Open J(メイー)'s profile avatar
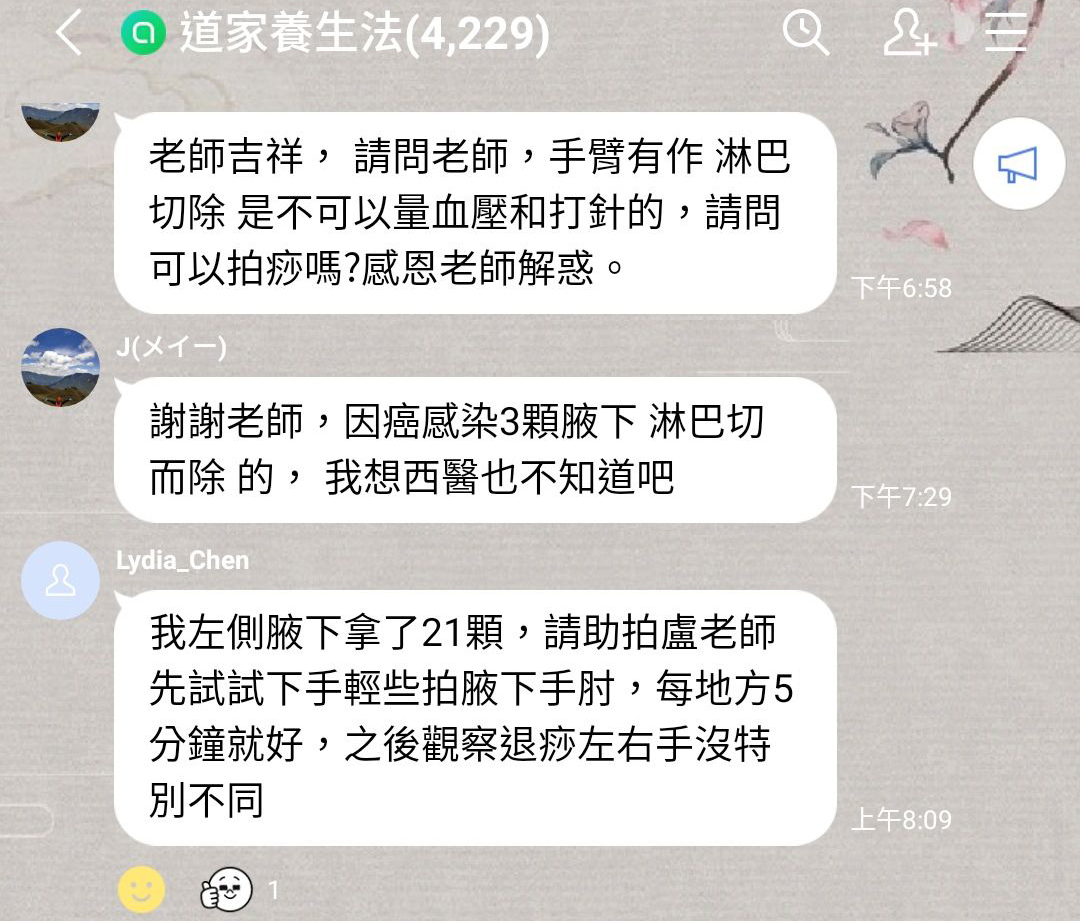Image resolution: width=1080 pixels, height=921 pixels. coord(61,367)
